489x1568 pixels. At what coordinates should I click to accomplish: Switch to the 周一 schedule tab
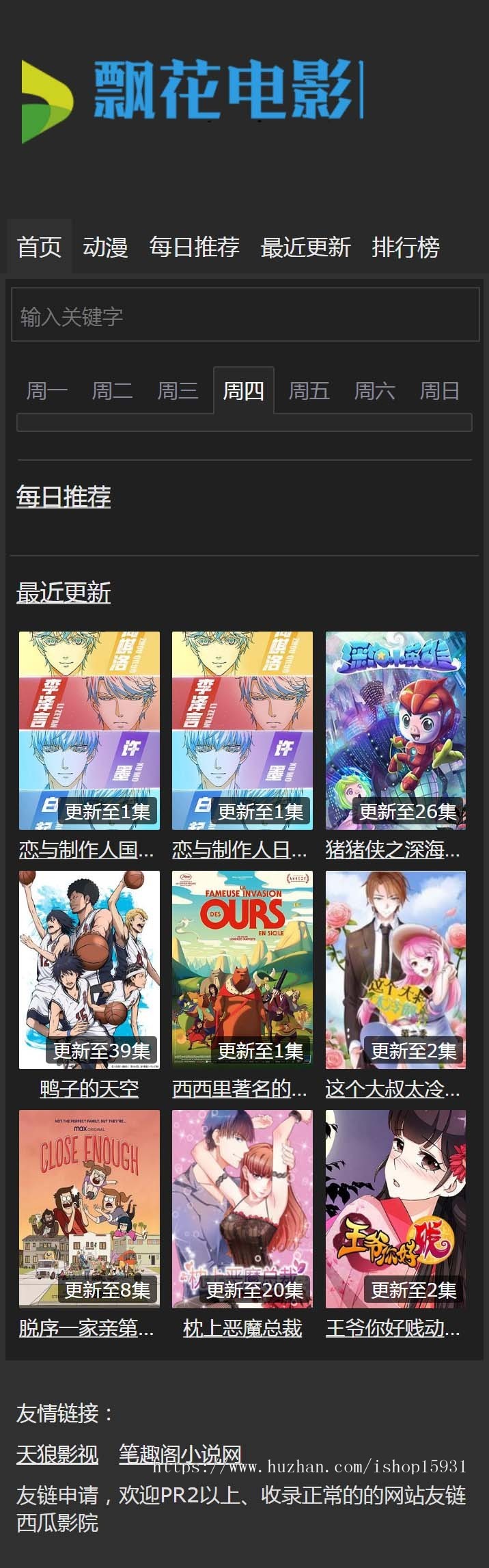click(x=47, y=391)
